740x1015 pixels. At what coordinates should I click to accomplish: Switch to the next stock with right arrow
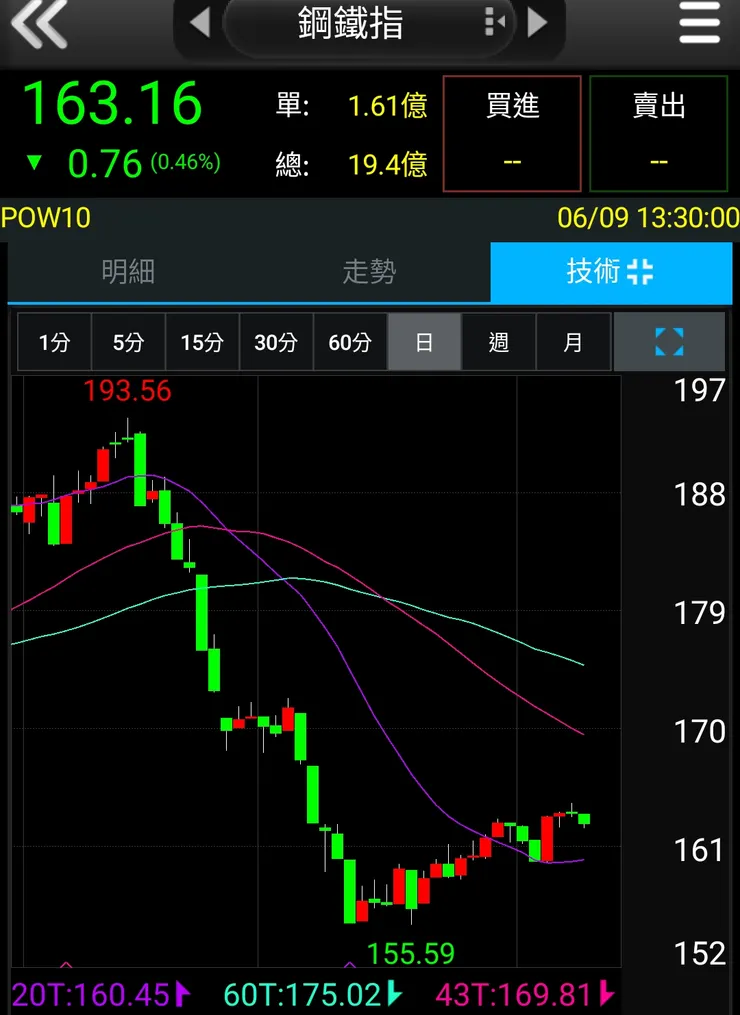(x=538, y=23)
